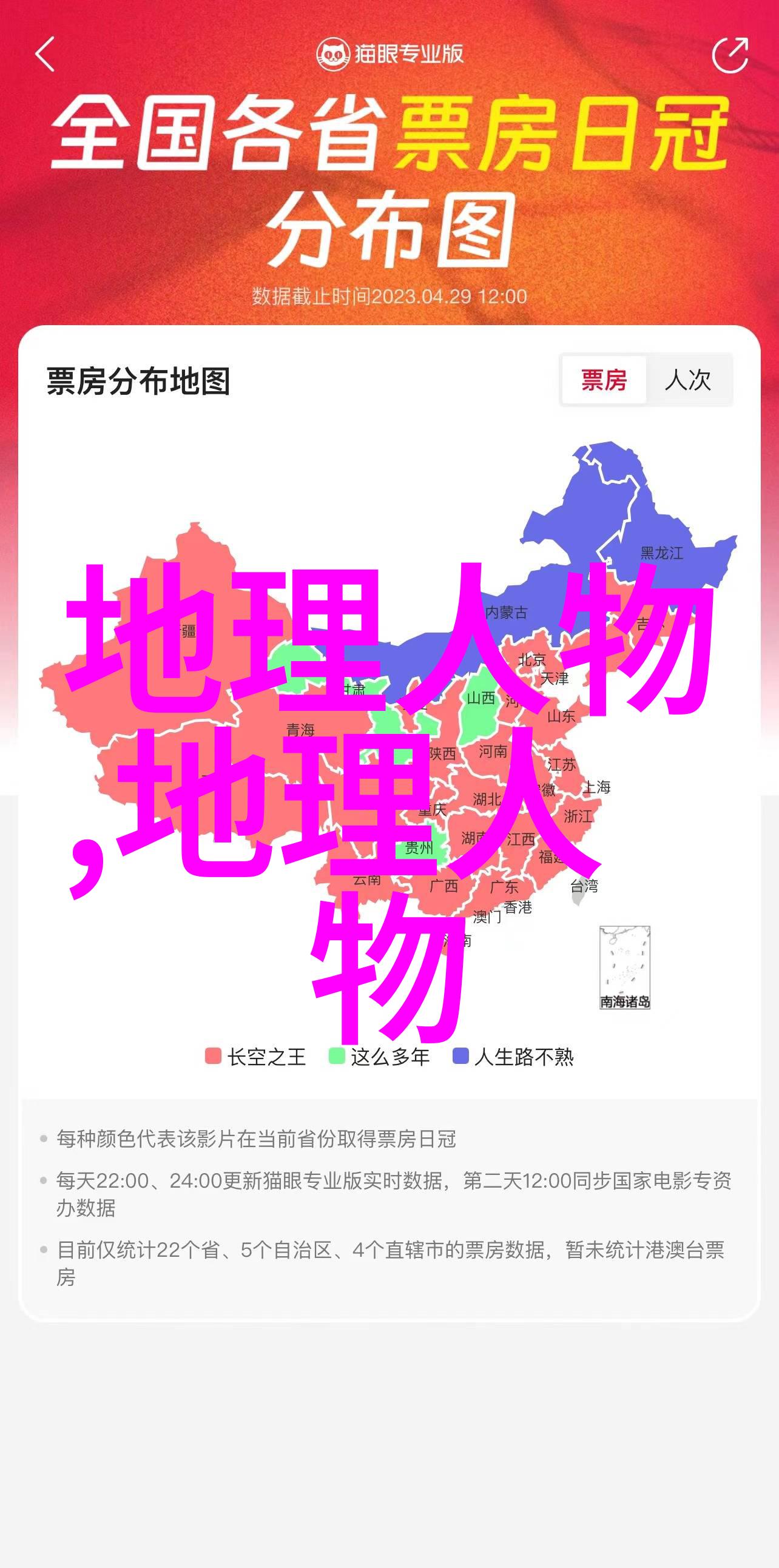Screen dimensions: 779x1568
Task: Go back using the top-left arrow
Action: [x=45, y=54]
